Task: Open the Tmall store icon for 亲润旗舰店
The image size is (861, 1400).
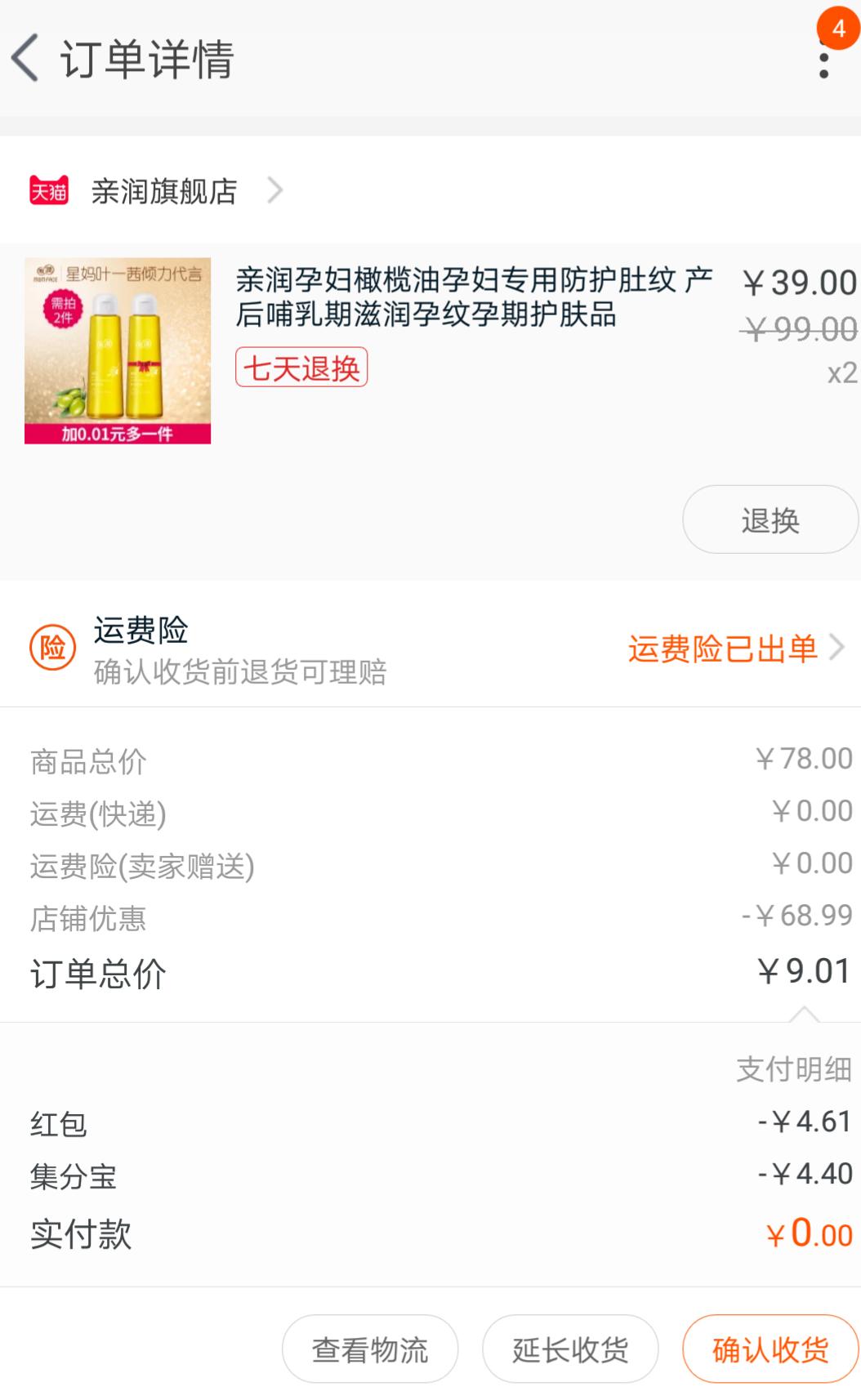Action: pyautogui.click(x=51, y=190)
